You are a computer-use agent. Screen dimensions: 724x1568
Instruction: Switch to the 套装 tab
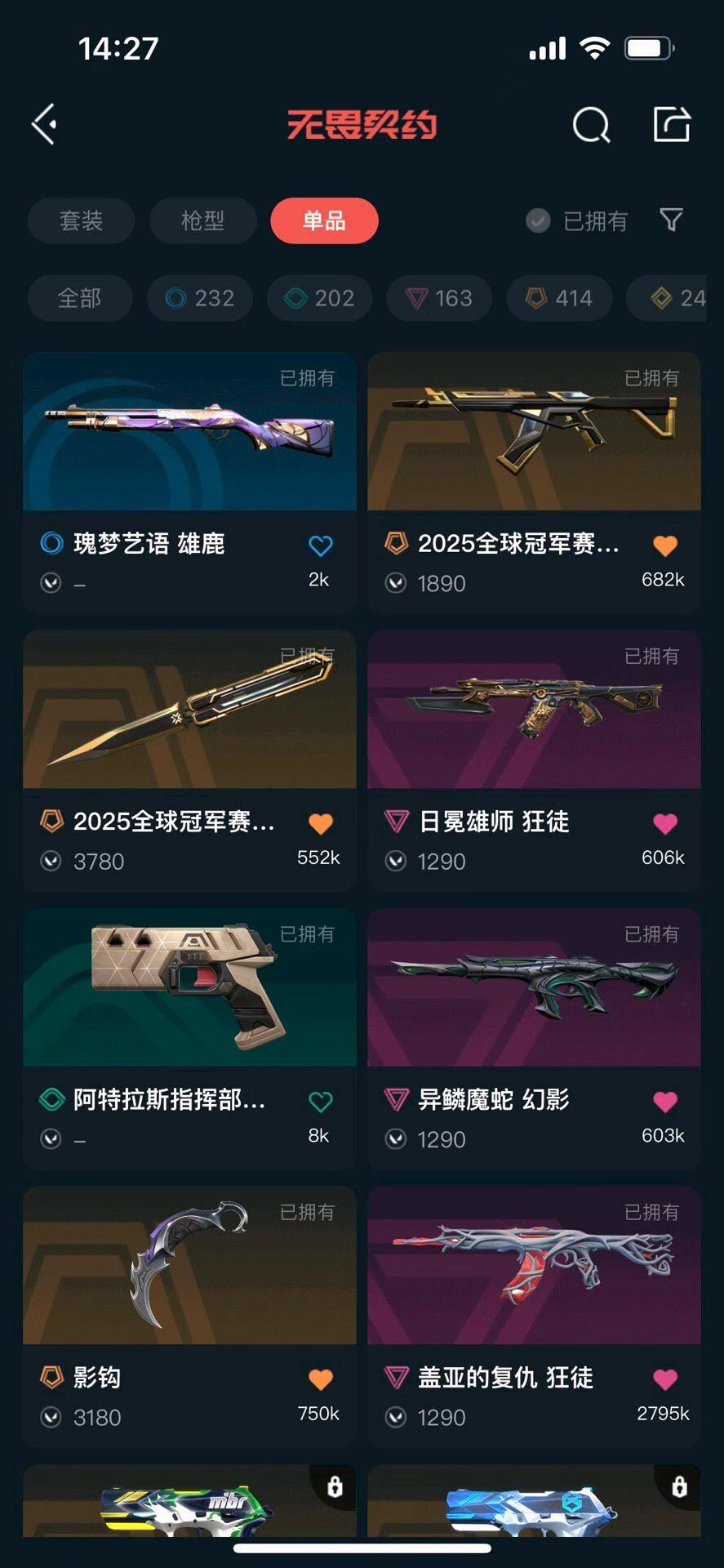81,220
